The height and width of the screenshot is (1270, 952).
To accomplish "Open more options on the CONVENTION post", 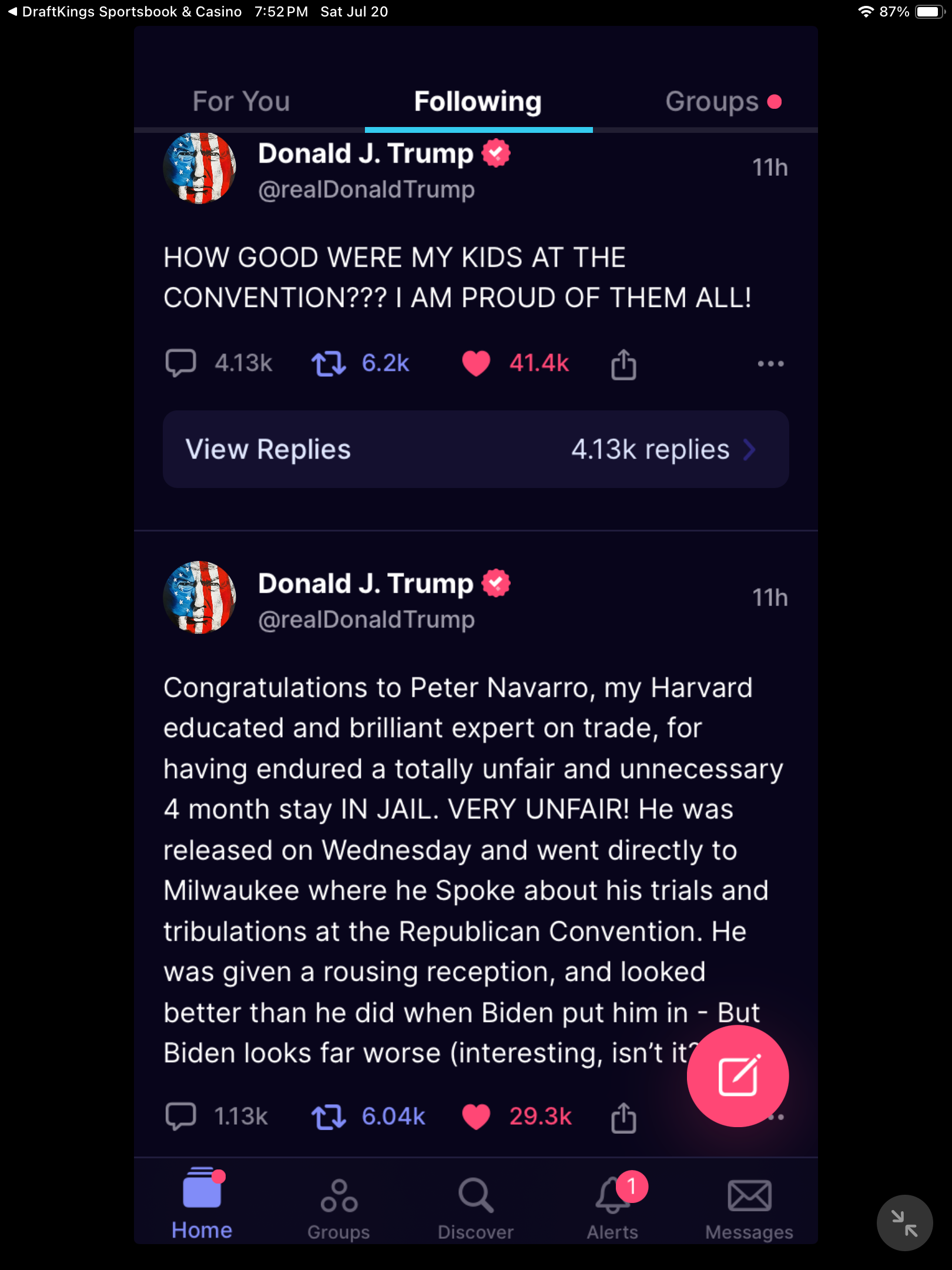I will [x=770, y=364].
